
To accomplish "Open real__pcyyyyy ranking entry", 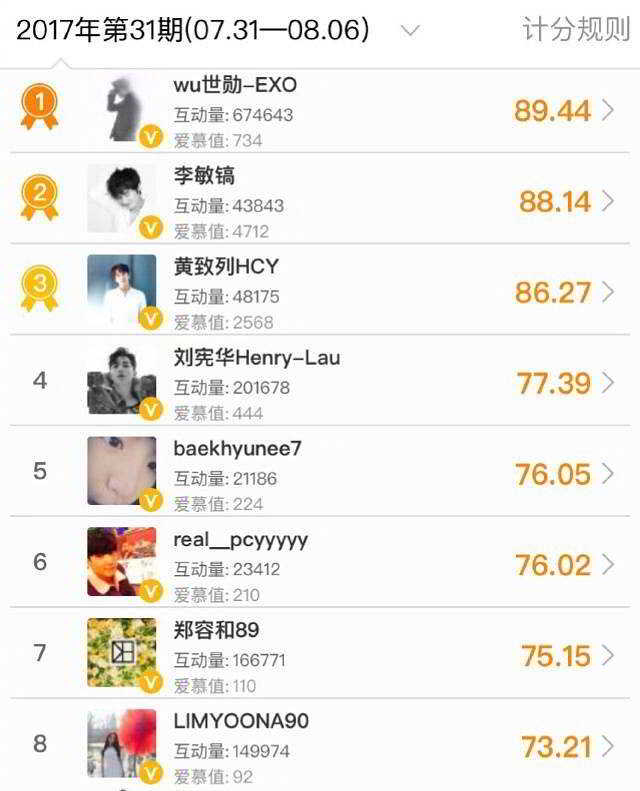I will point(320,564).
